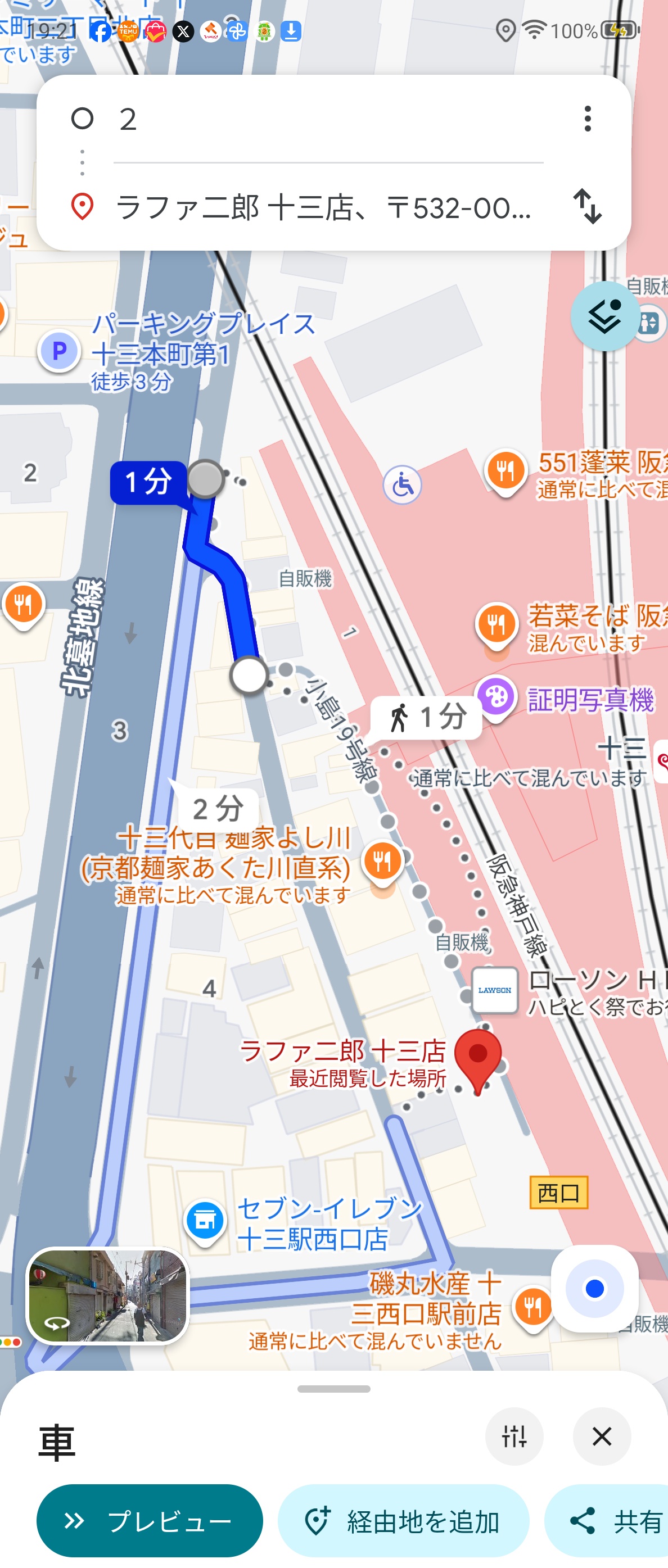Image resolution: width=668 pixels, height=1568 pixels.
Task: Edit the destination field ラファ二郎 十三店
Action: tap(323, 207)
